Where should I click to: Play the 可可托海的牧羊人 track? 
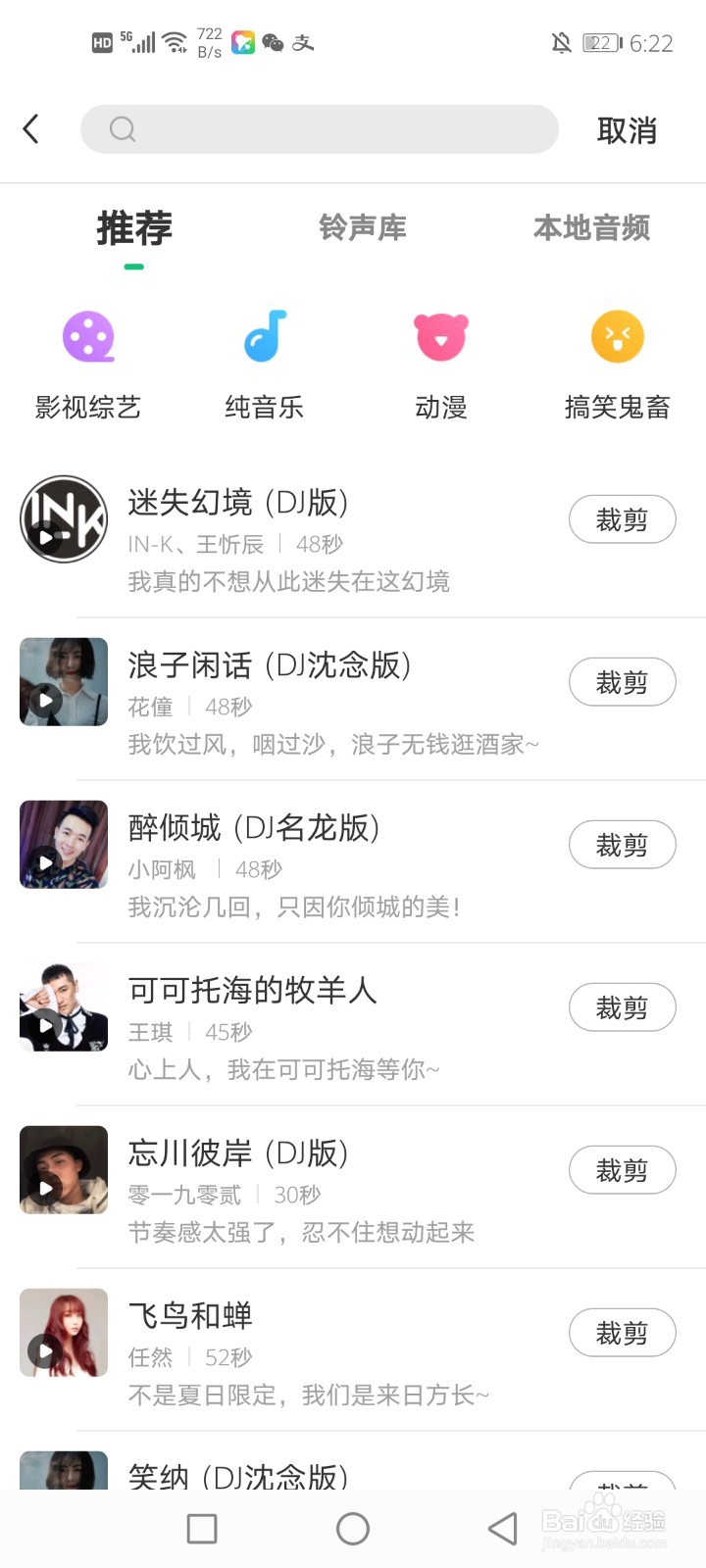click(63, 1006)
